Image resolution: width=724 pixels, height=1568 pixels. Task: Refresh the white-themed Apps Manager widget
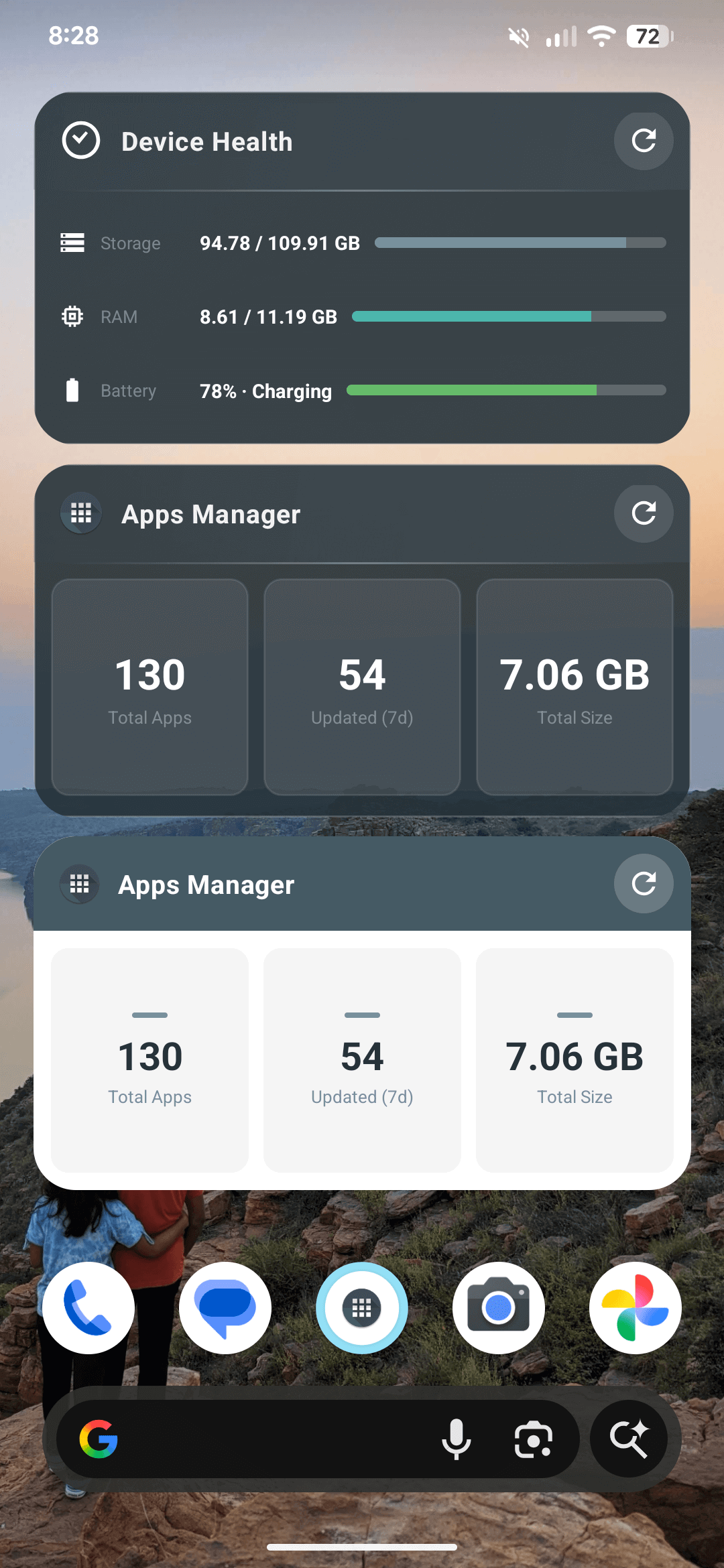pos(644,884)
